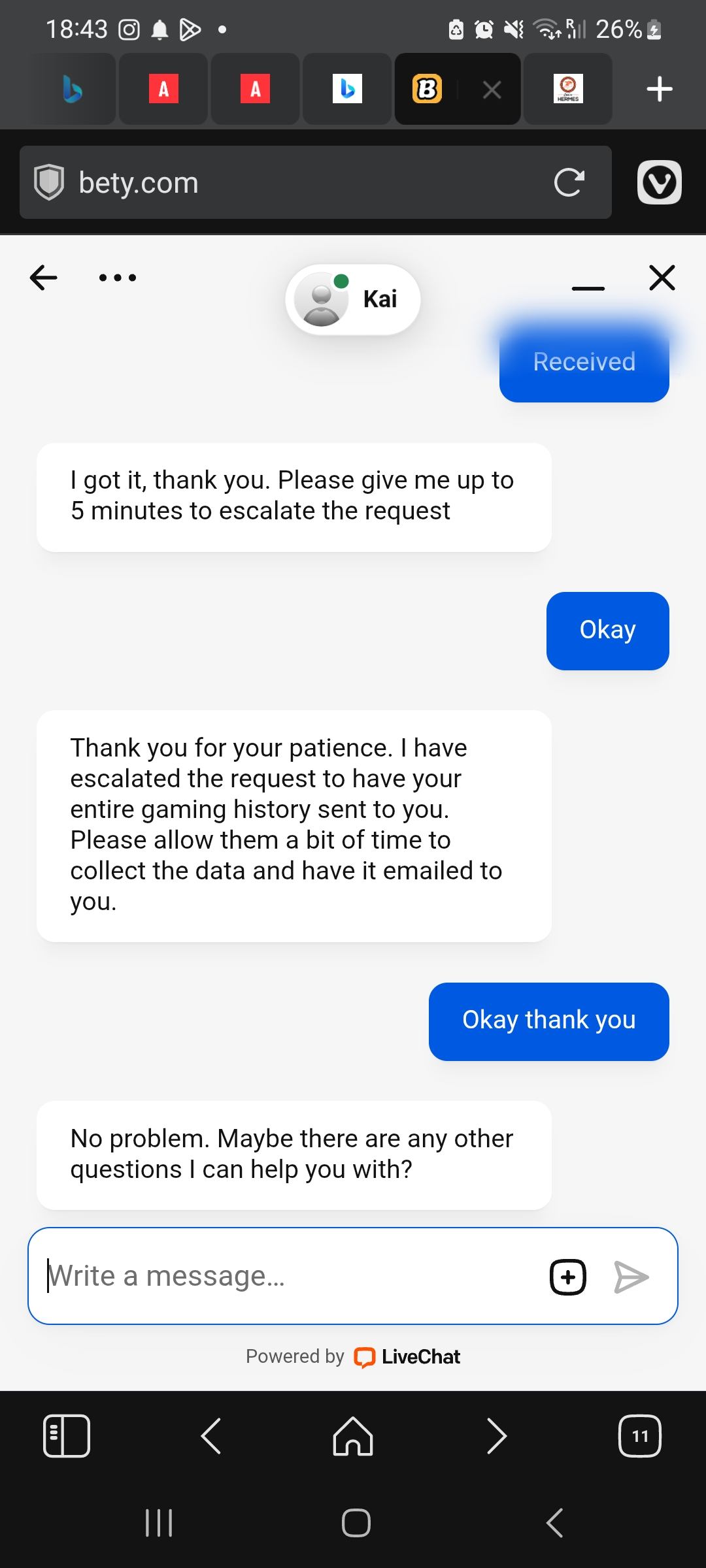
Task: Go to the browser home page
Action: click(353, 1435)
